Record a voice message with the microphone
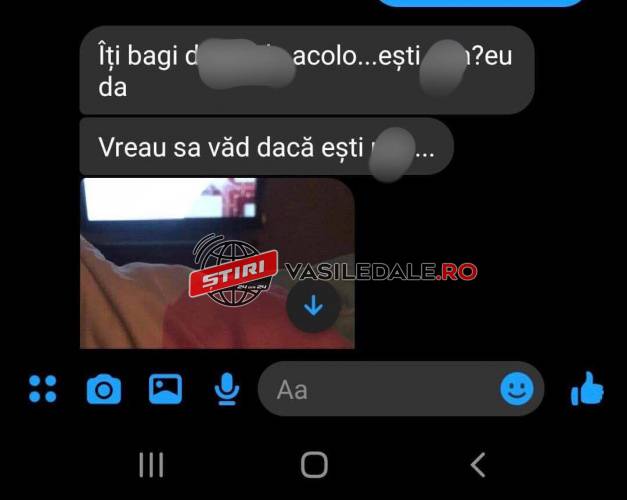Viewport: 627px width, 500px height. coord(227,389)
